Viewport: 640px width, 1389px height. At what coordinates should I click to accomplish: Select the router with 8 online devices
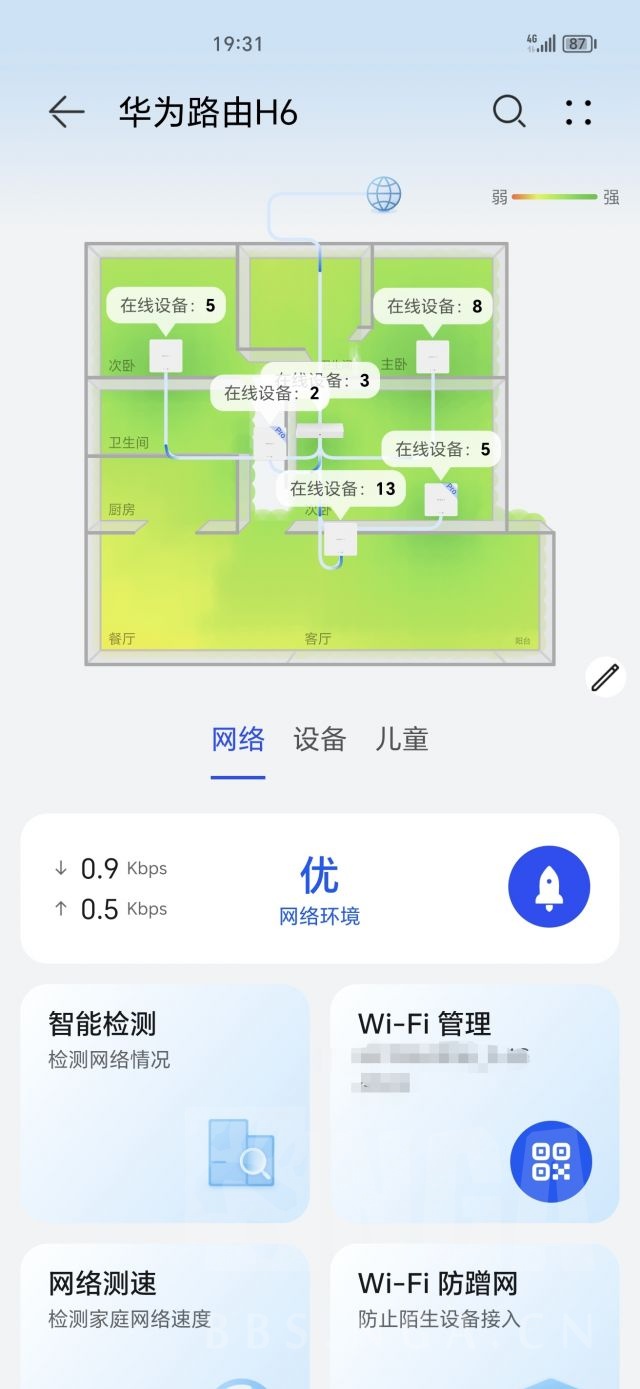point(433,356)
